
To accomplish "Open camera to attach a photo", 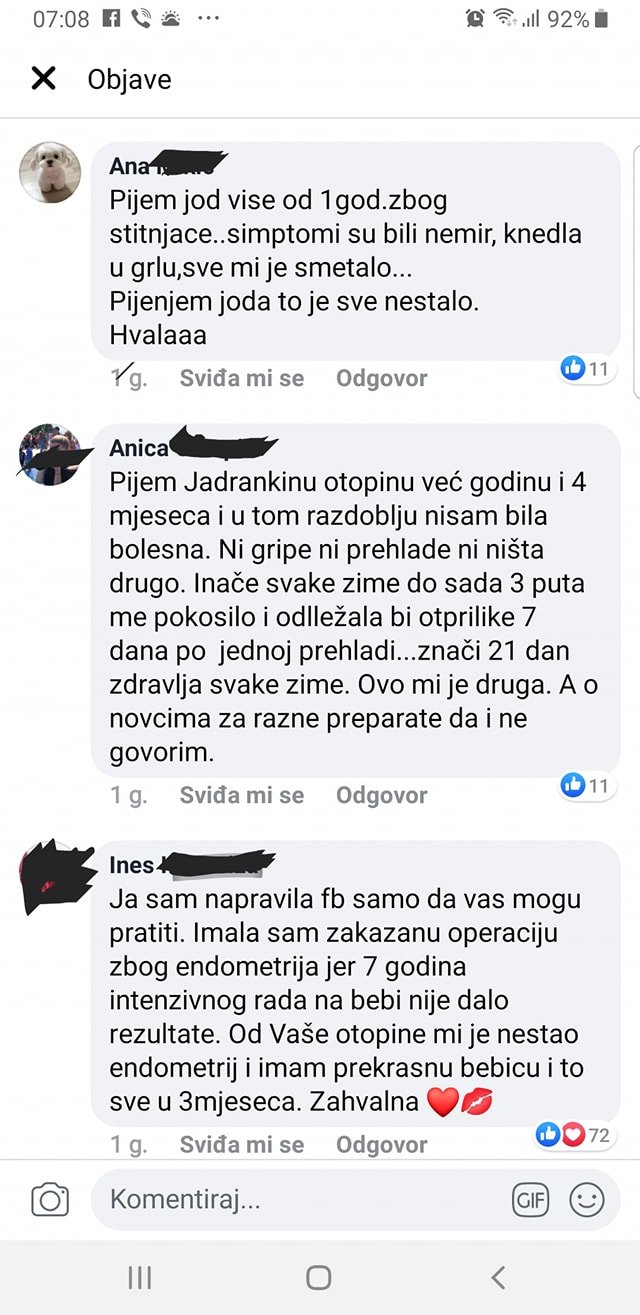I will pos(50,1199).
